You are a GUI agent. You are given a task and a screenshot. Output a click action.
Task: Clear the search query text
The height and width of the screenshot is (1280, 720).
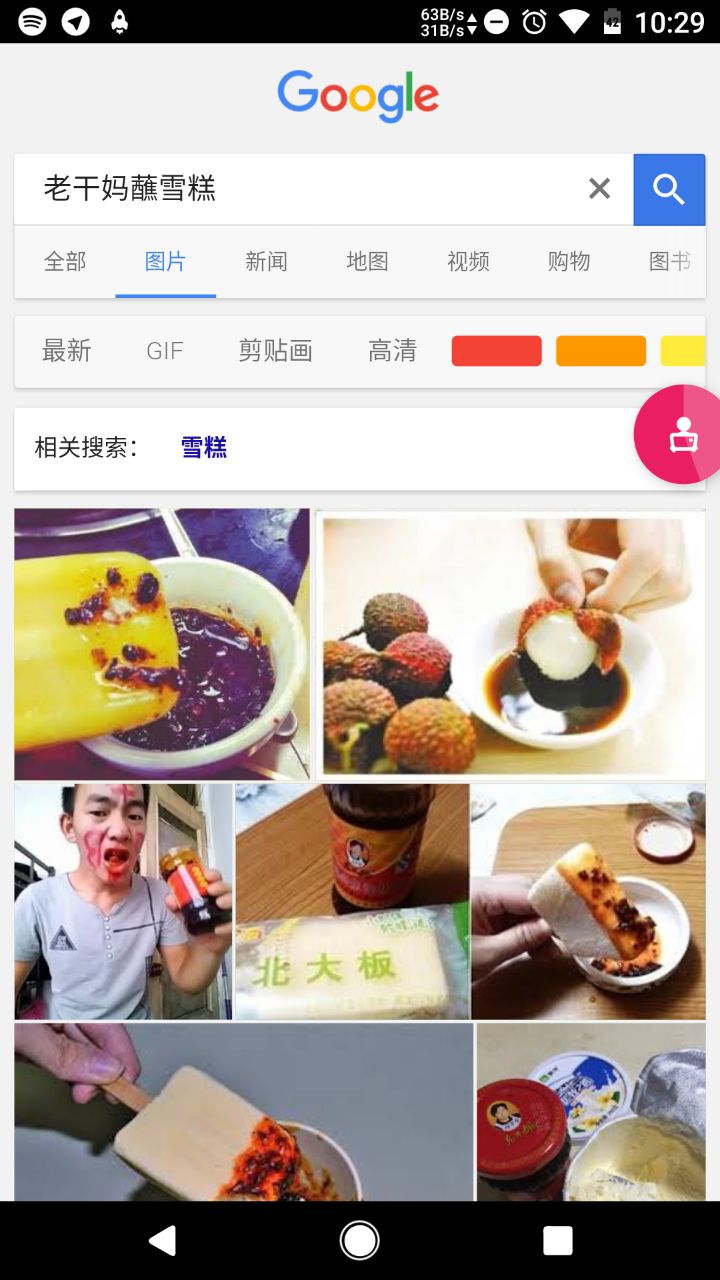599,189
